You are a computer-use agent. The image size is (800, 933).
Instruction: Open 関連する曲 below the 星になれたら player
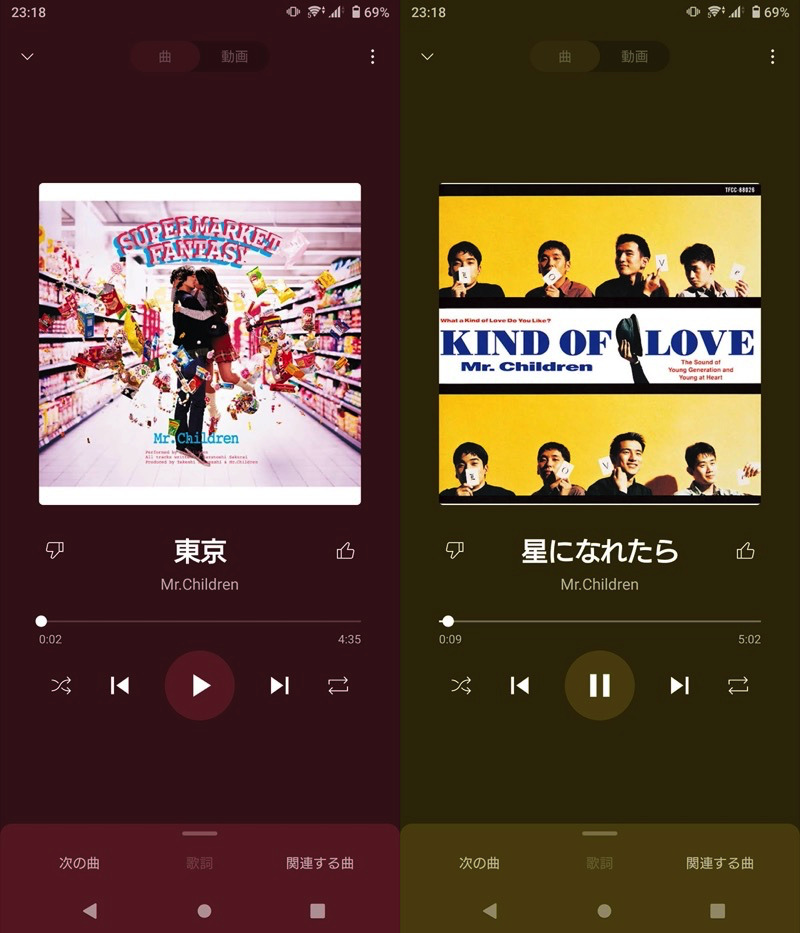pos(720,863)
